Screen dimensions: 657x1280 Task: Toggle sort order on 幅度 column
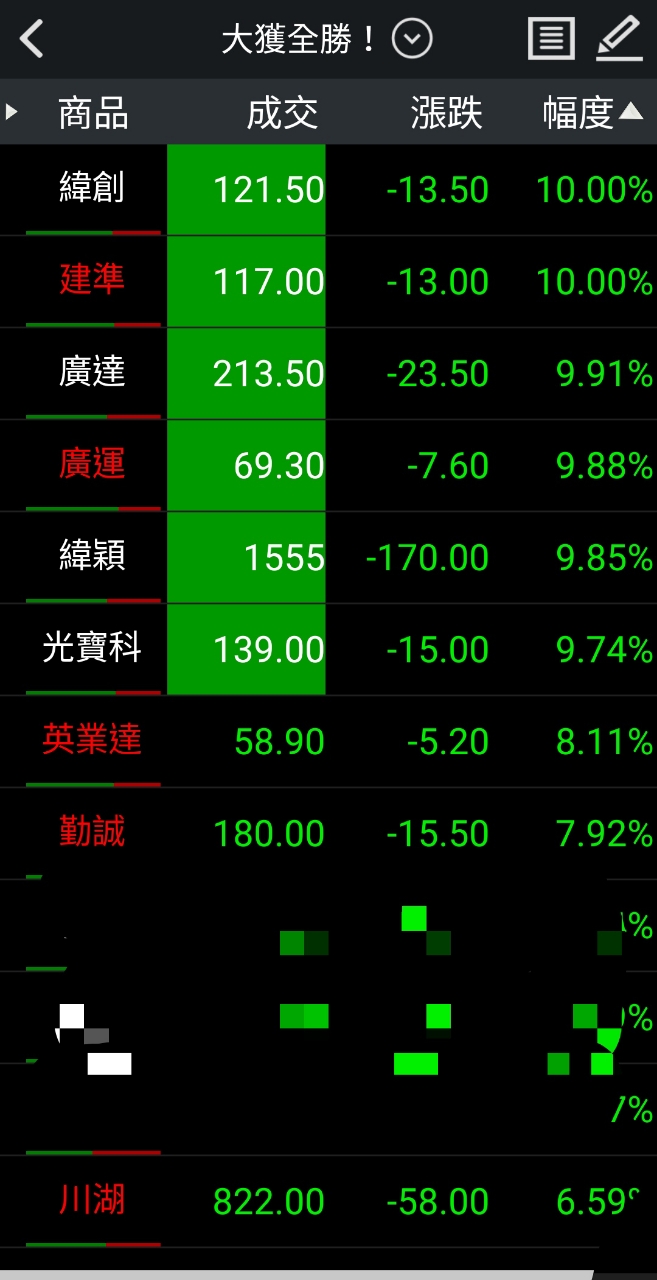[x=592, y=113]
